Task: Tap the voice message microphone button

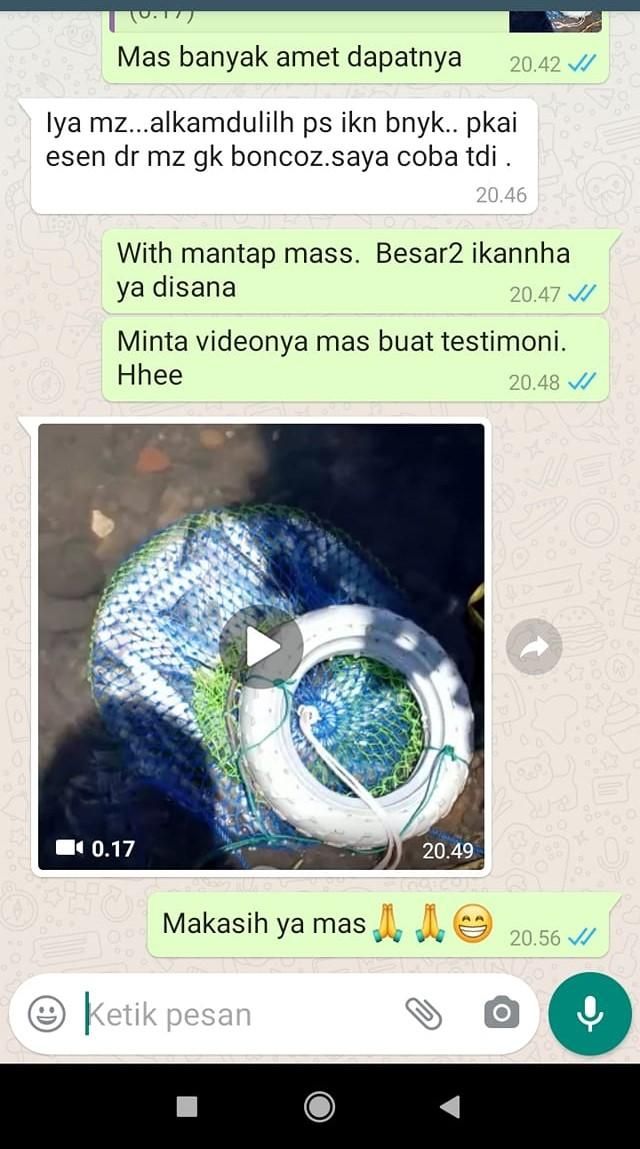Action: [590, 1014]
